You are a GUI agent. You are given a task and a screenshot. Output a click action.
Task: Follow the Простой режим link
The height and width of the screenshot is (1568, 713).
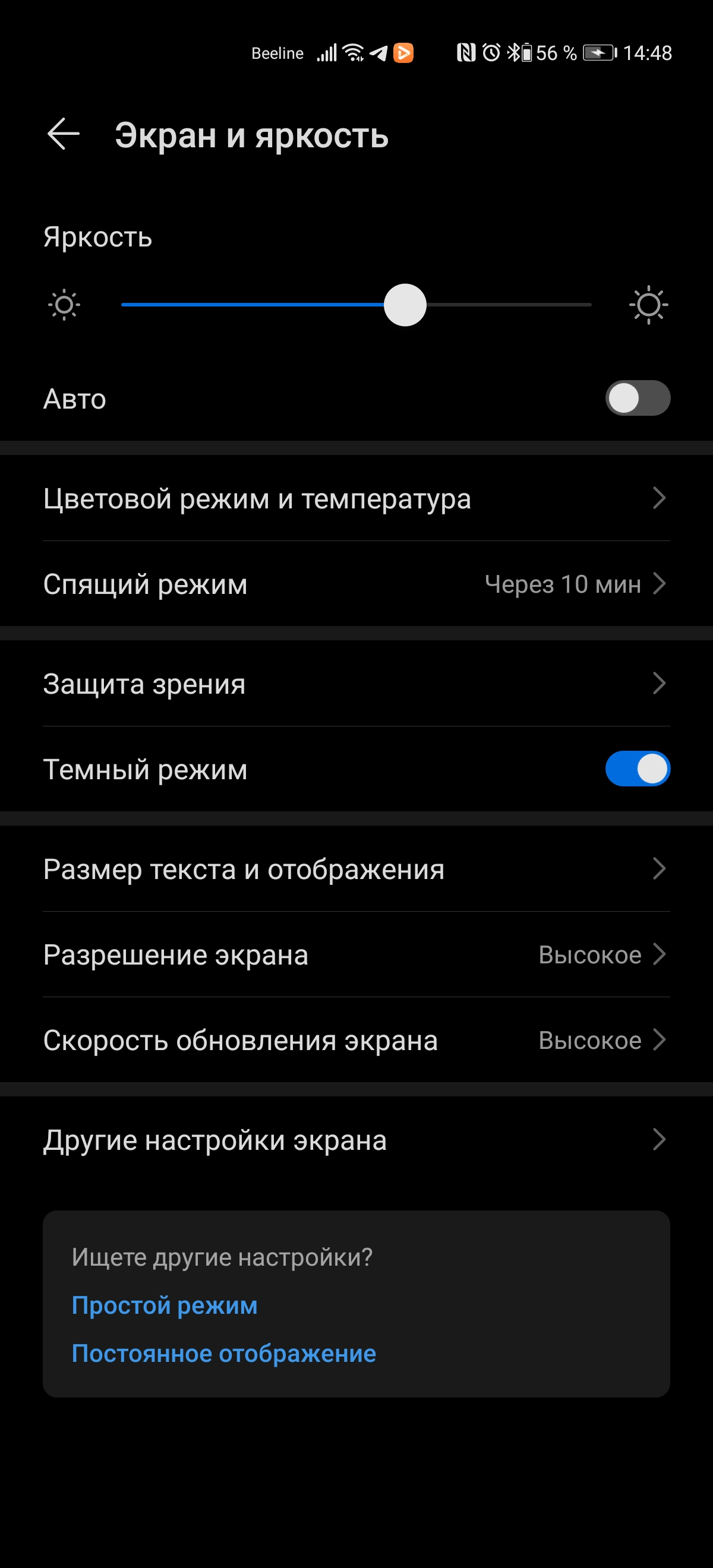[x=165, y=1305]
